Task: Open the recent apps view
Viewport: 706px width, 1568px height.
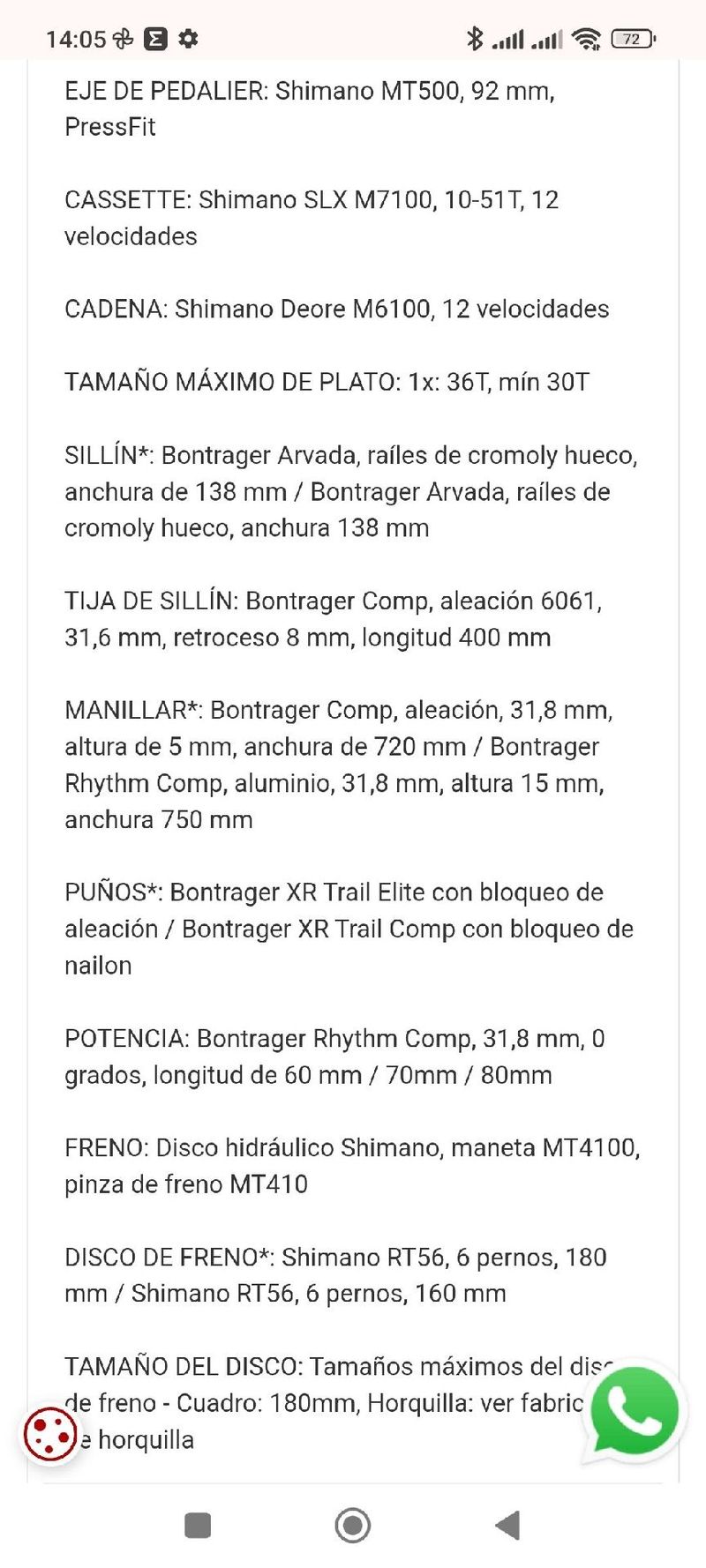Action: [x=198, y=1525]
